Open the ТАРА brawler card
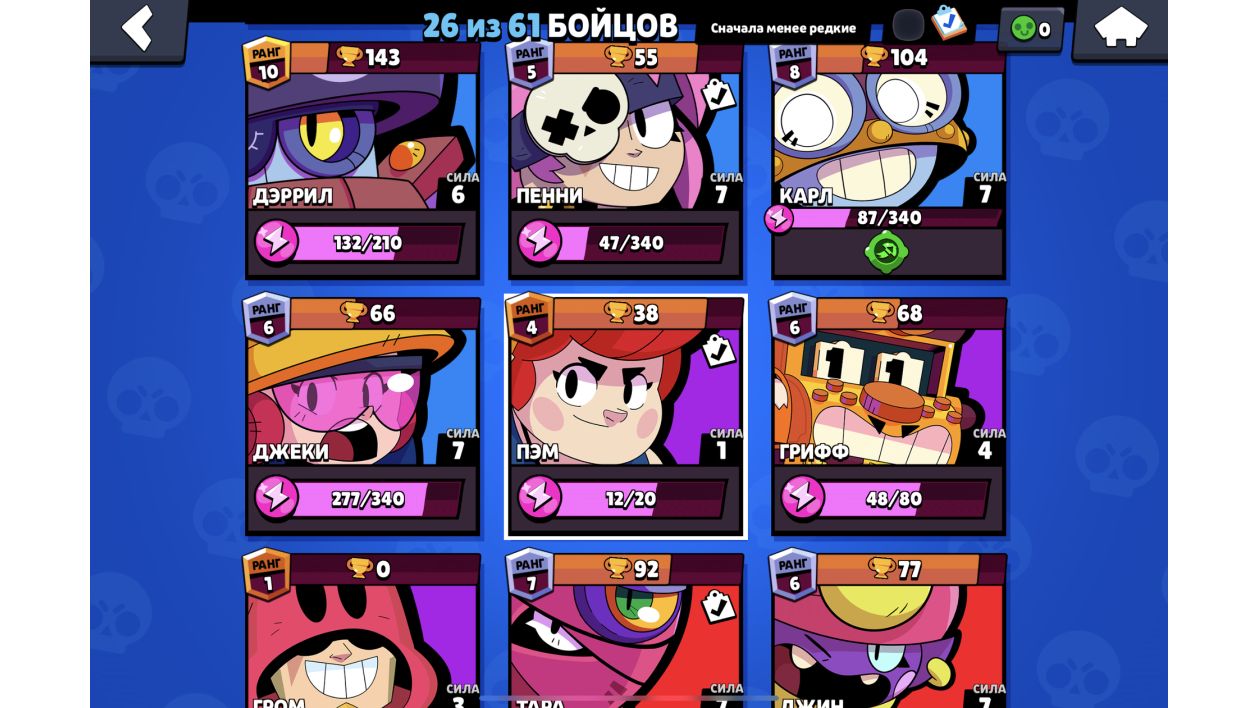The width and height of the screenshot is (1258, 708). [x=625, y=640]
